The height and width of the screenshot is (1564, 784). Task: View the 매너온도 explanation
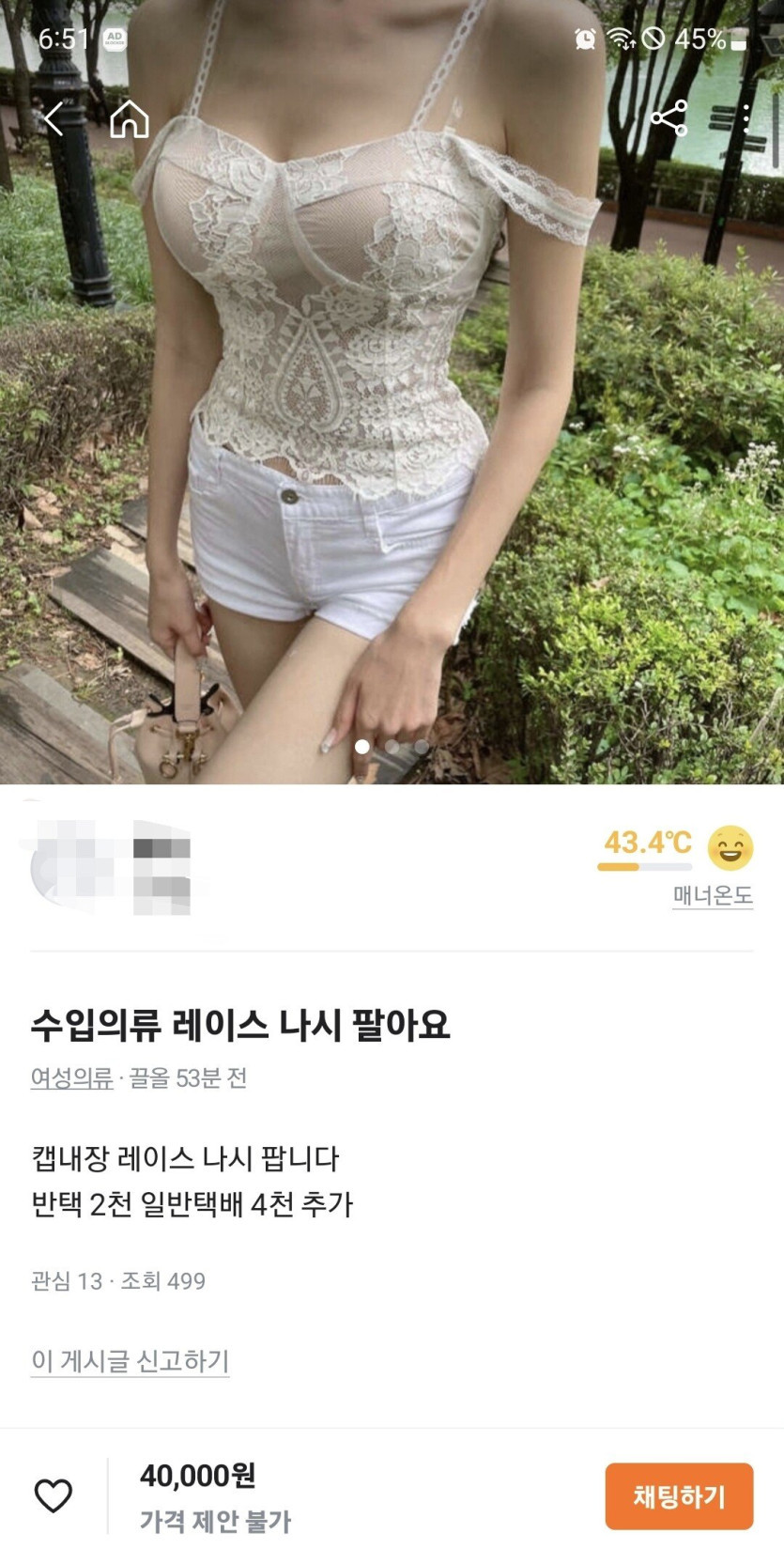click(712, 895)
